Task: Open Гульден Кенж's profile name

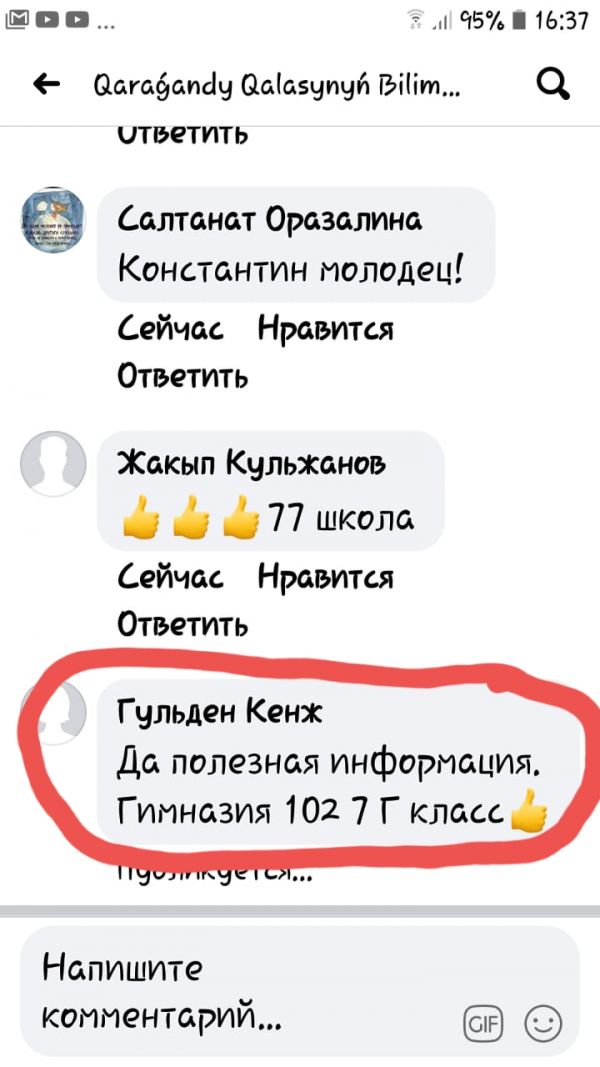Action: (220, 712)
